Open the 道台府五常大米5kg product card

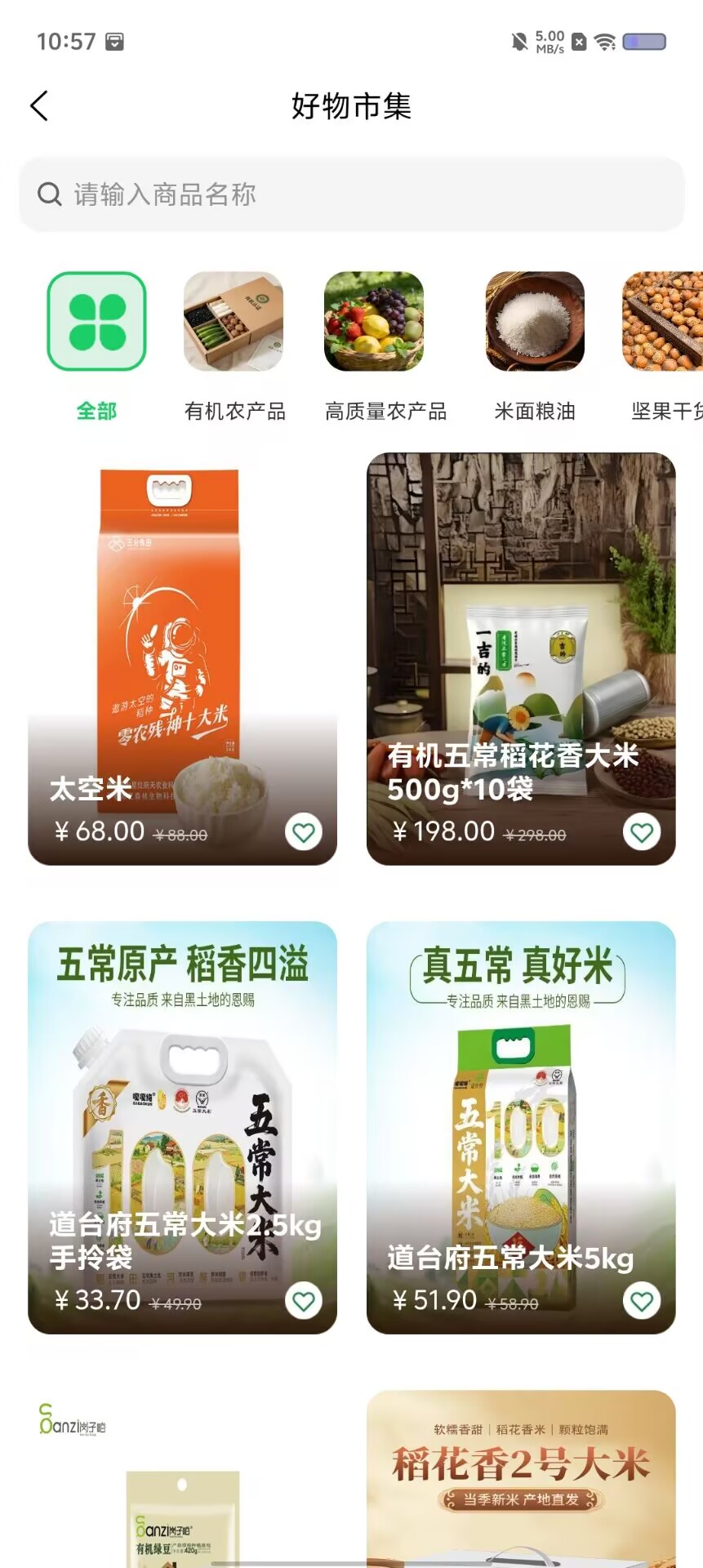(x=521, y=1128)
